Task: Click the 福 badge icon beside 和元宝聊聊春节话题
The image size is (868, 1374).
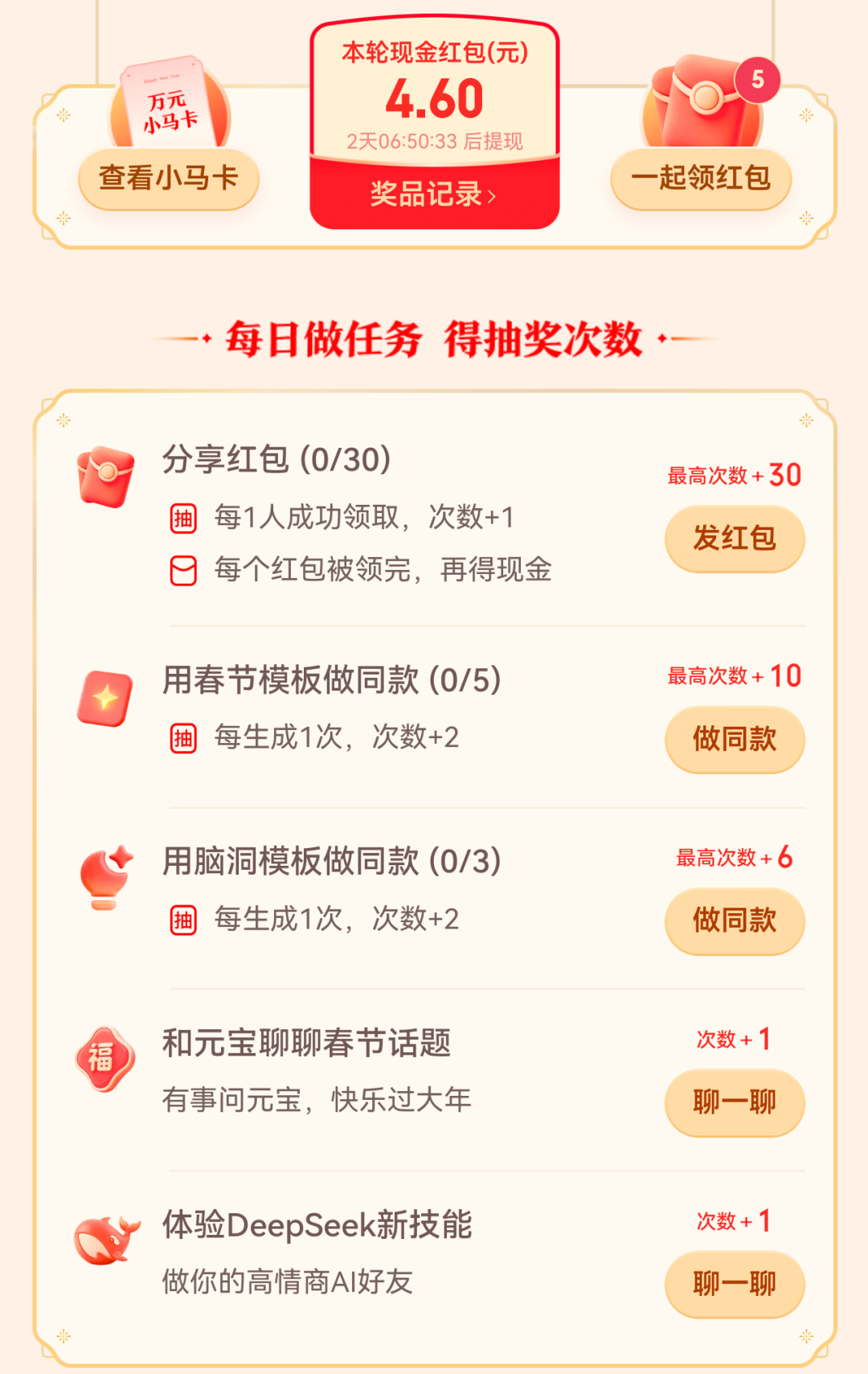Action: point(107,1060)
